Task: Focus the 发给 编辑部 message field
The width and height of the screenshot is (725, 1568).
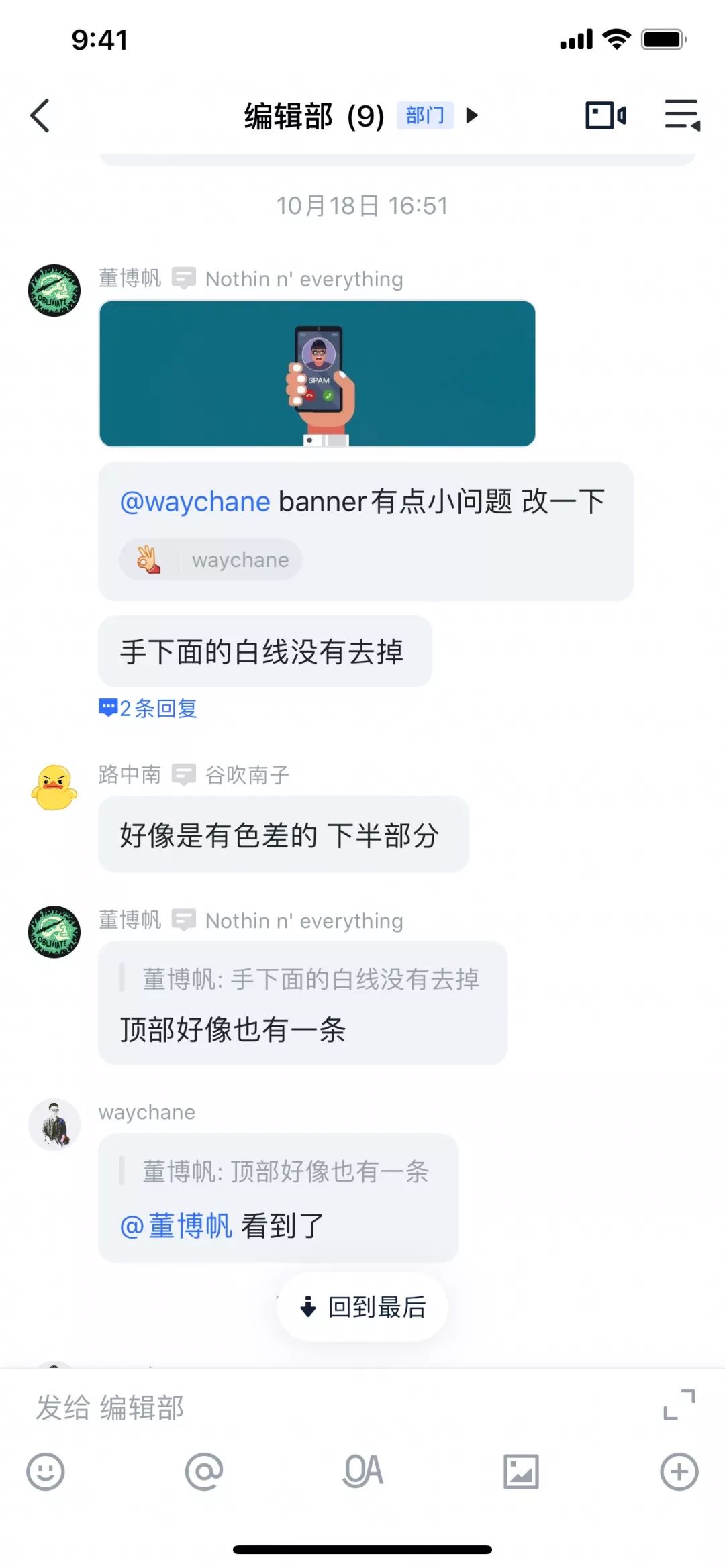Action: pos(336,1407)
